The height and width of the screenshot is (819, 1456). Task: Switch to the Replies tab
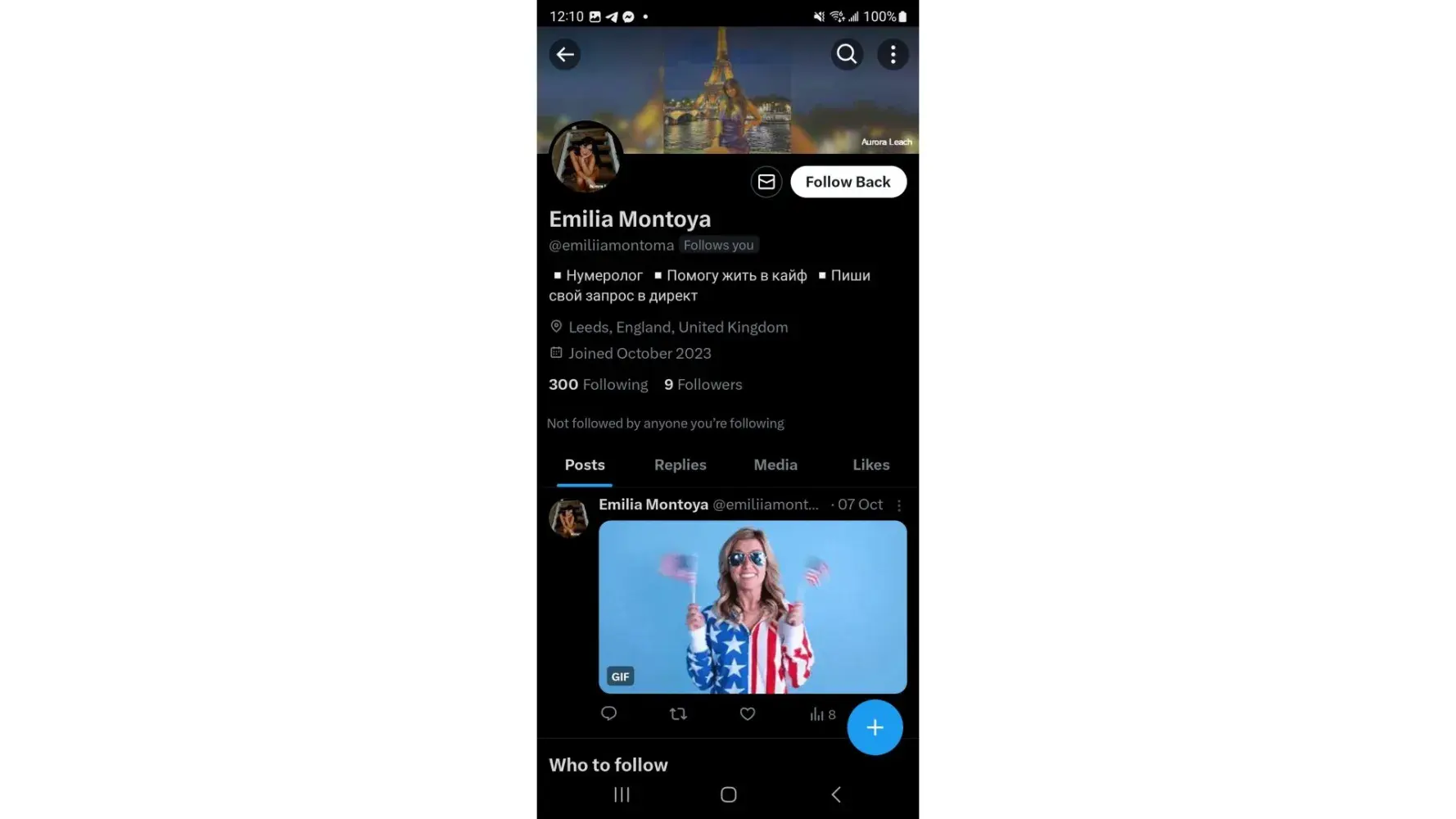coord(680,464)
